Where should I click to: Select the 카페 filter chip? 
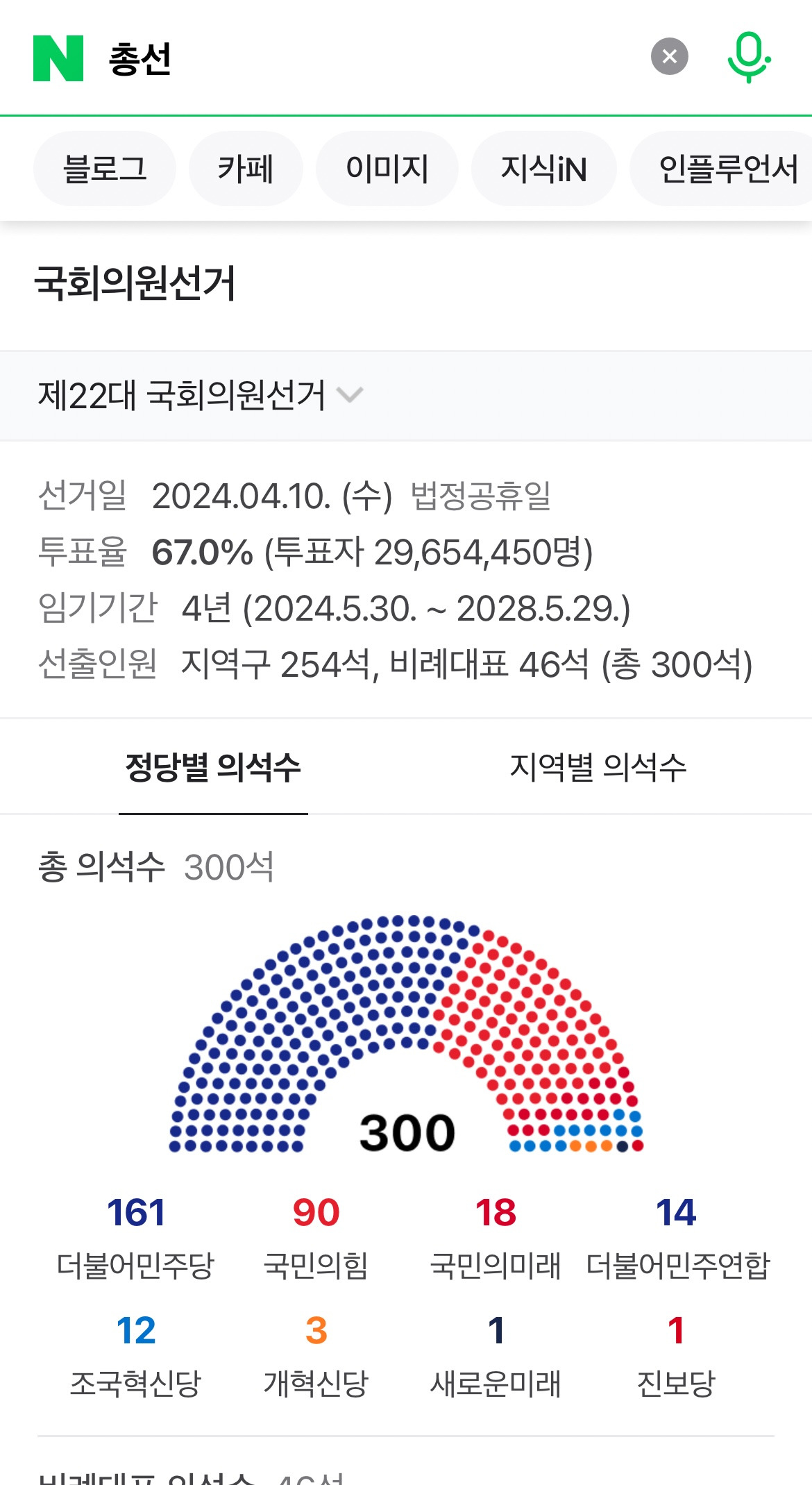coord(246,168)
